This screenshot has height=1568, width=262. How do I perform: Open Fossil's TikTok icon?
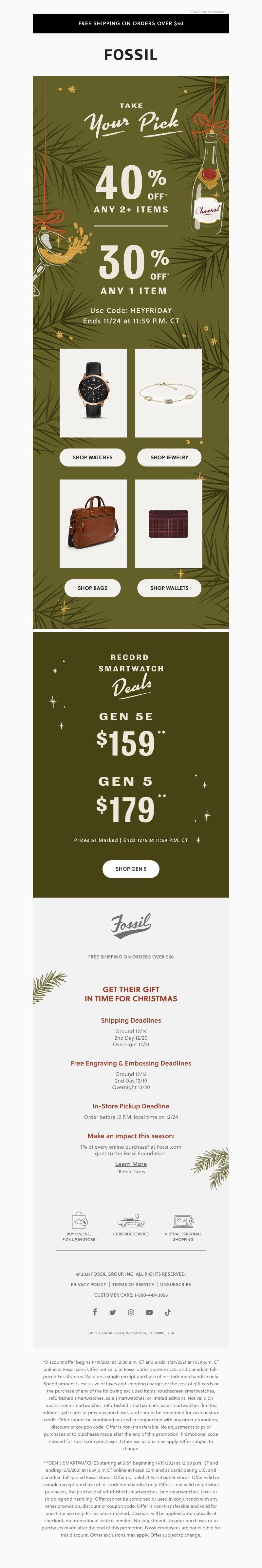(168, 1312)
